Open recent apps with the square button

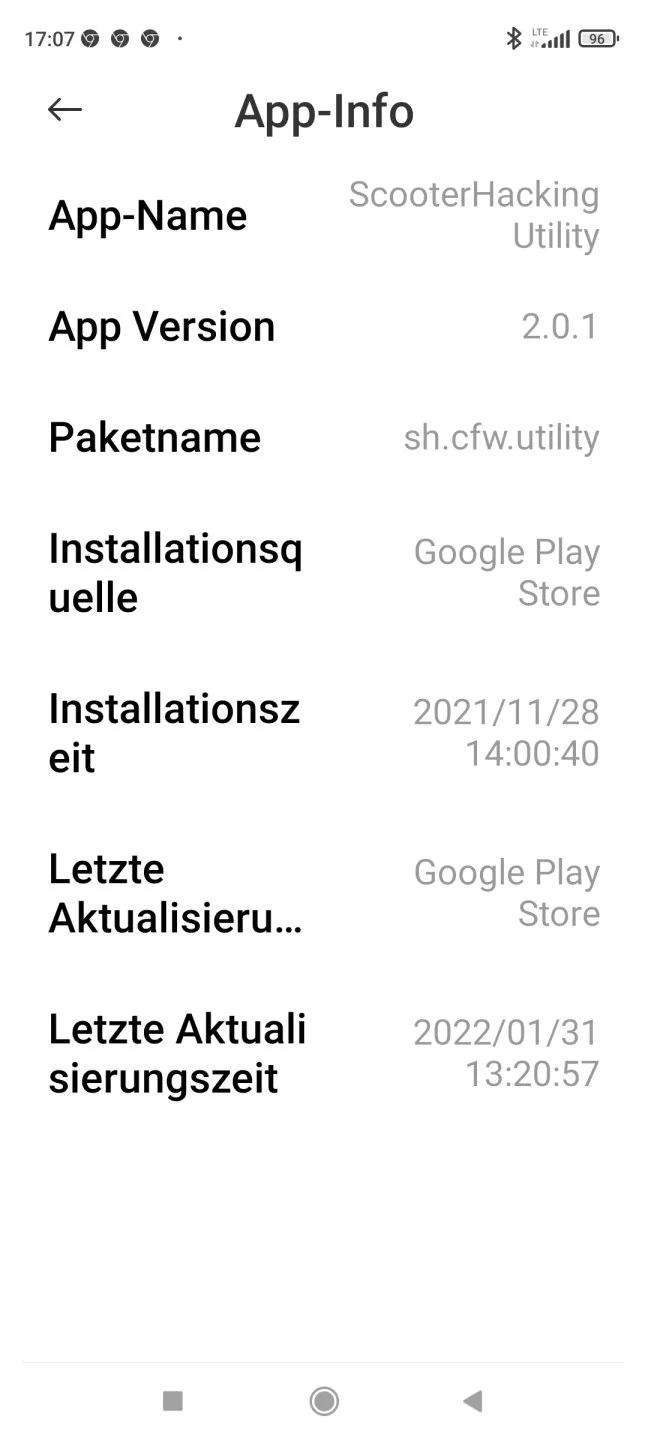click(x=173, y=1401)
